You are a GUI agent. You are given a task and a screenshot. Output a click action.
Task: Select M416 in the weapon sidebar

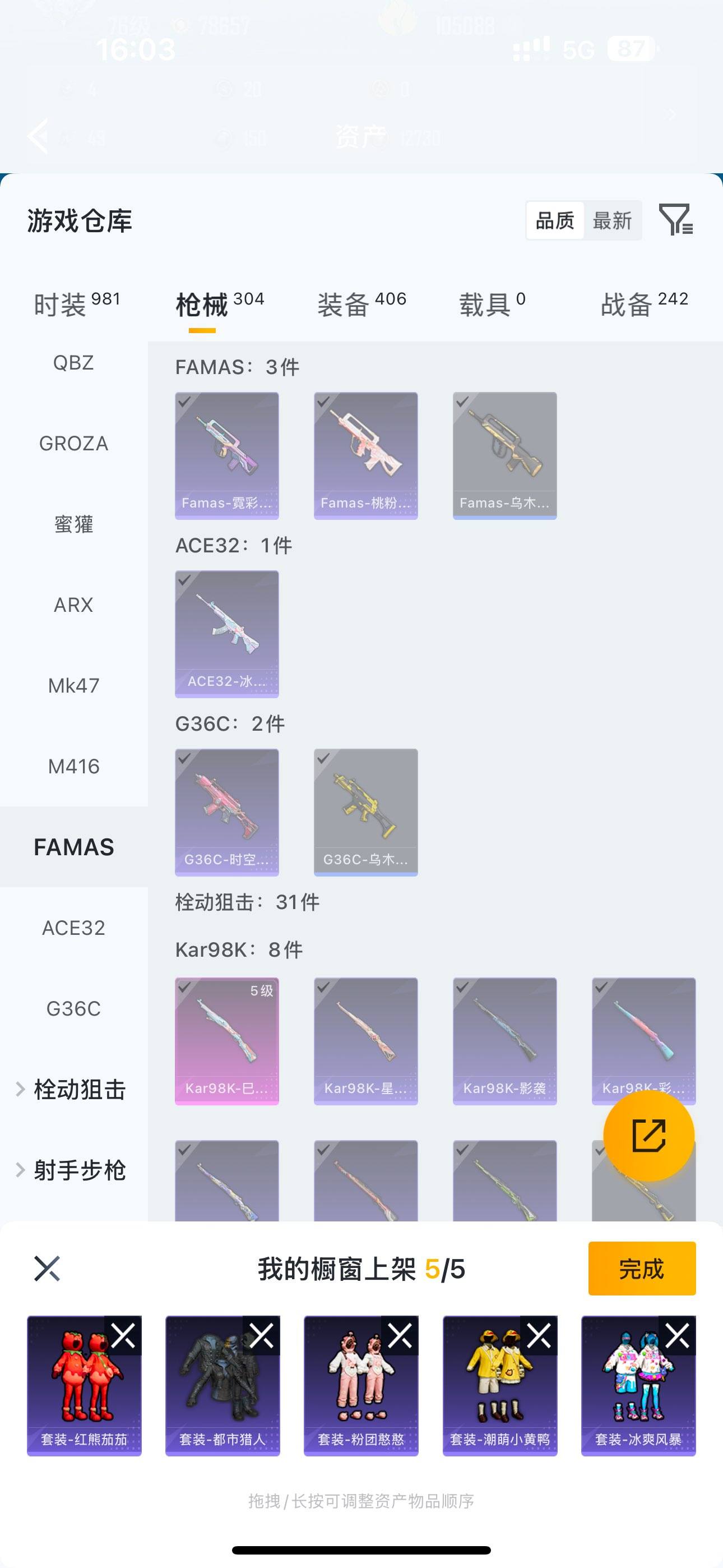pos(74,767)
